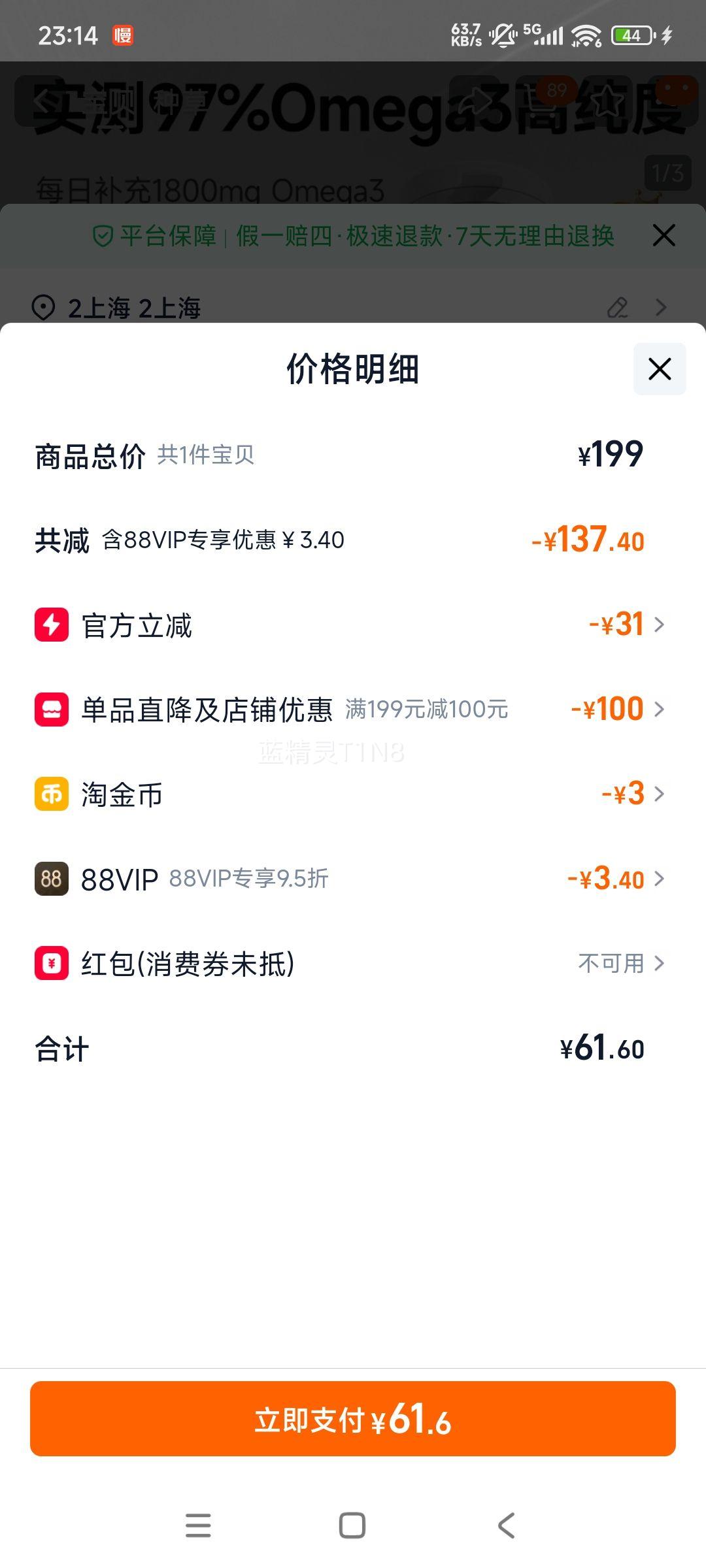Tap 立即支付 ¥61.6 to pay now

click(x=353, y=1418)
